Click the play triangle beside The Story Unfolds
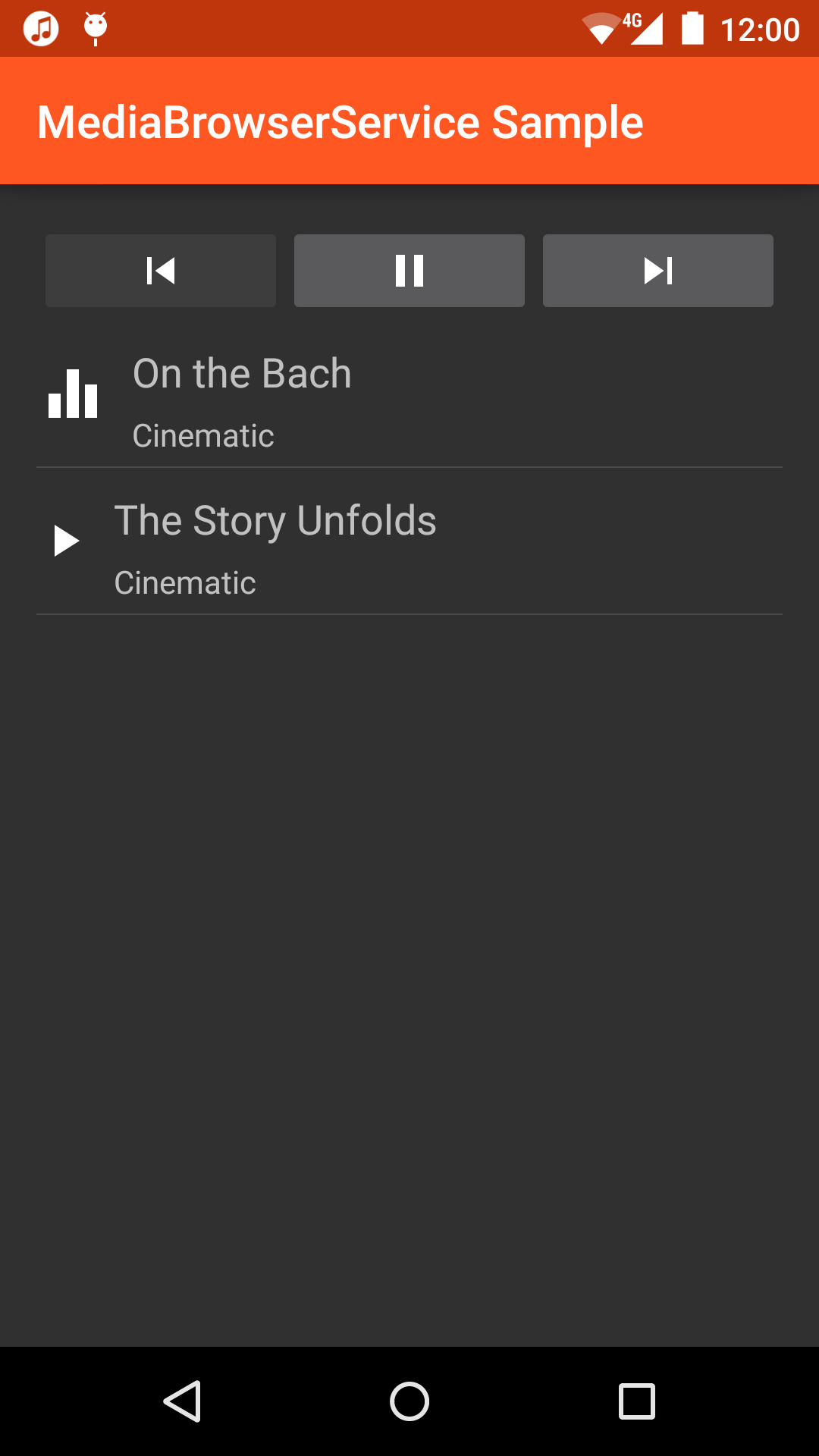The image size is (819, 1456). coord(65,540)
